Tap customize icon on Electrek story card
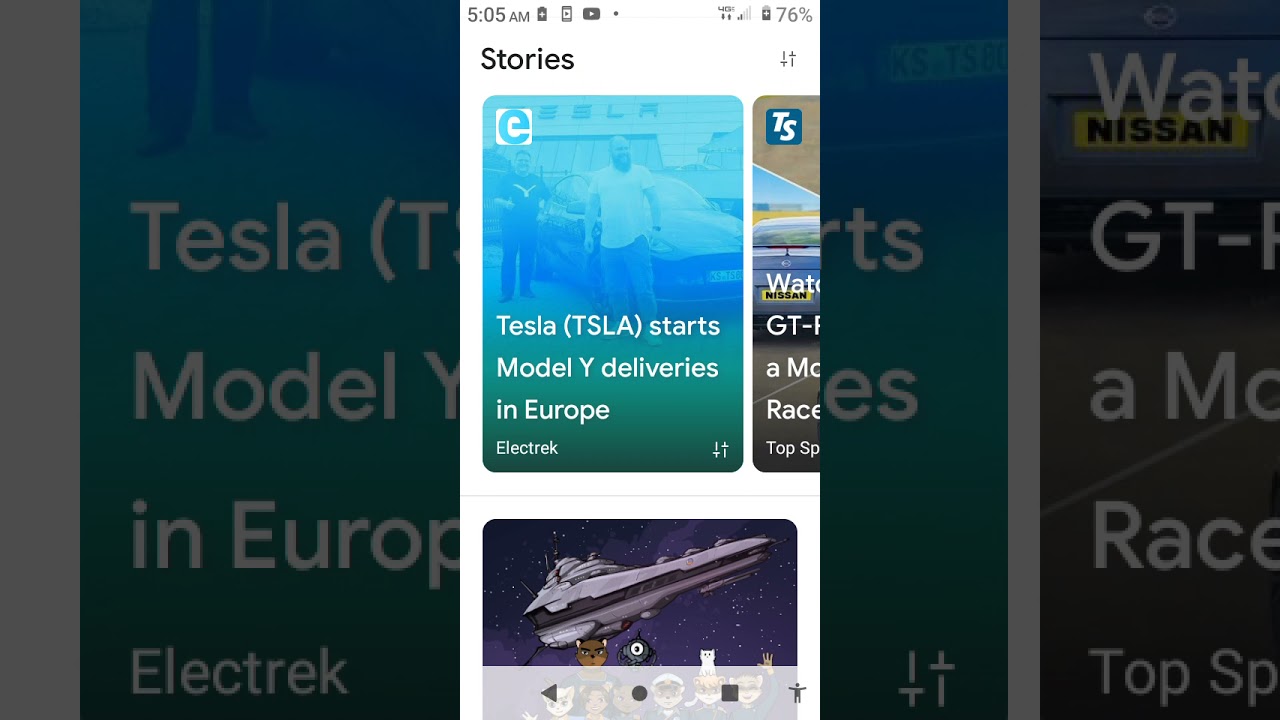This screenshot has width=1280, height=720. coord(720,449)
